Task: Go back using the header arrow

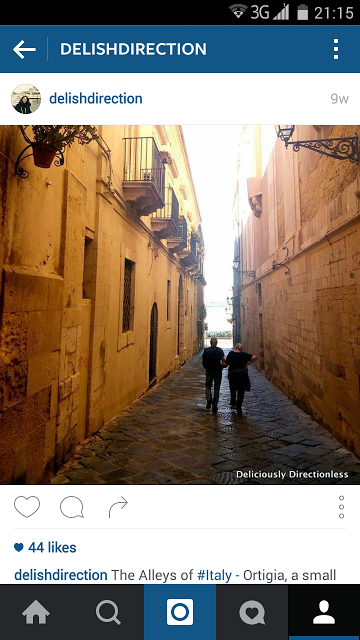Action: 24,49
